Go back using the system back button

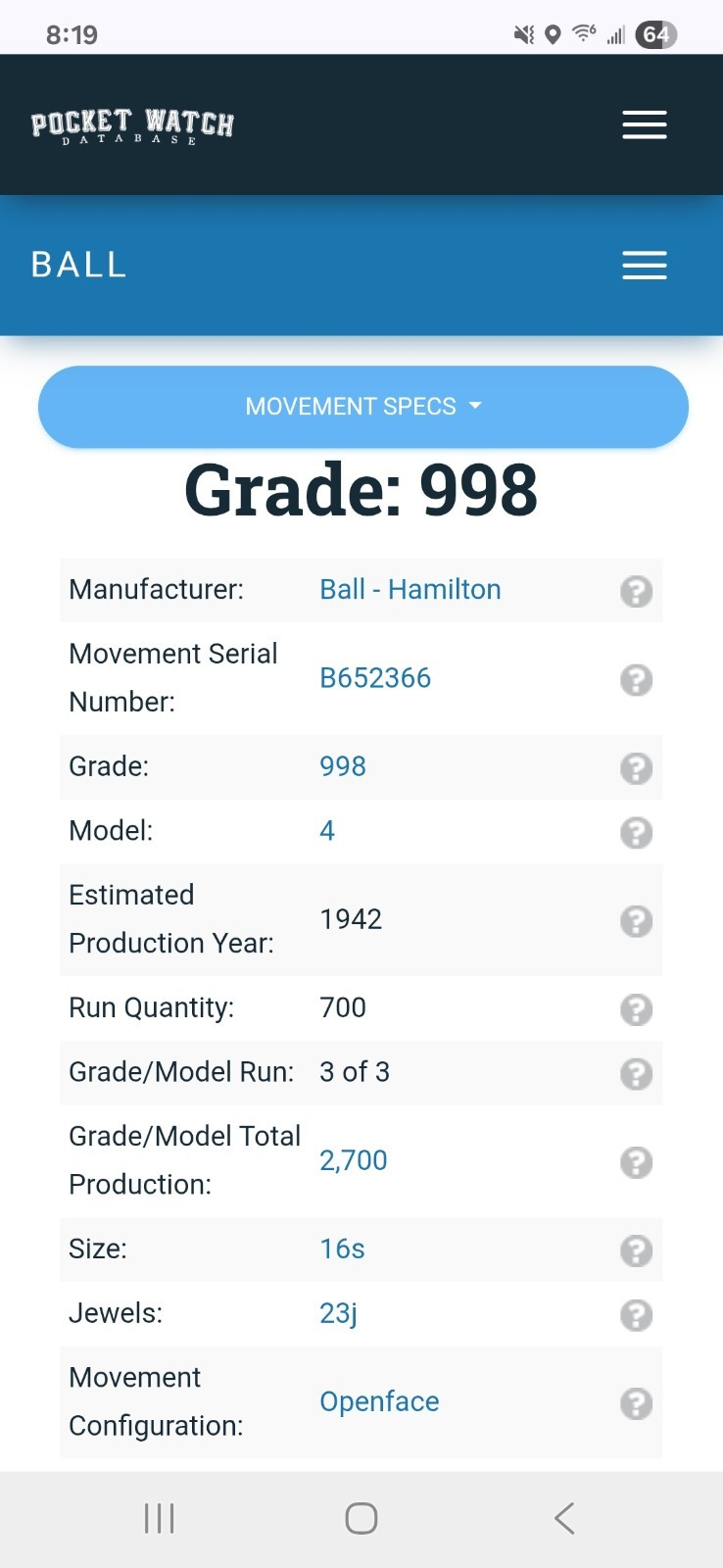[564, 1518]
